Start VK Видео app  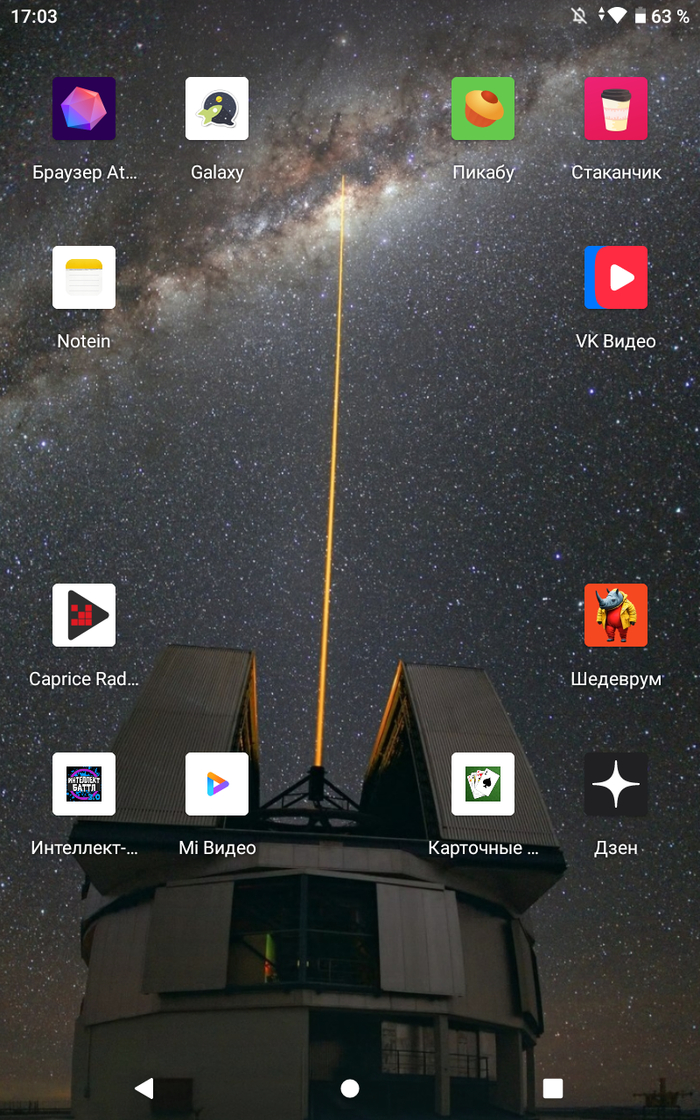coord(616,278)
